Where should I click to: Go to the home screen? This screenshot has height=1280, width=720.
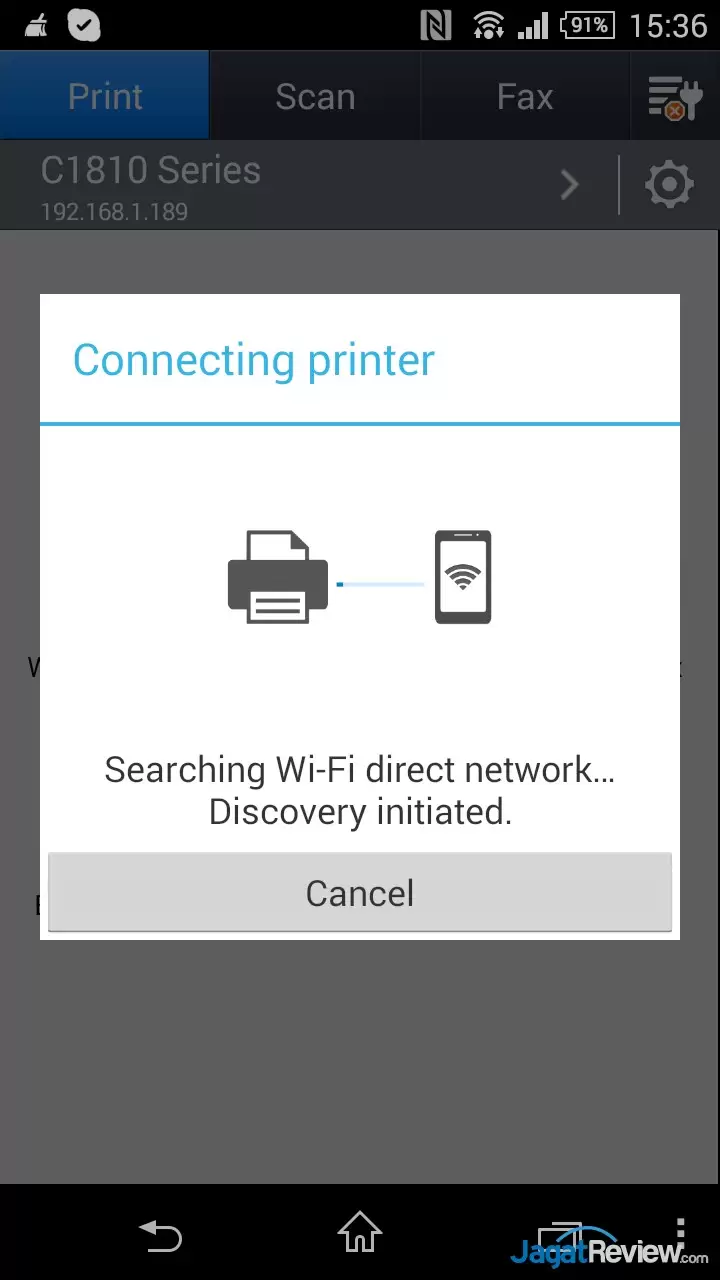(359, 1233)
